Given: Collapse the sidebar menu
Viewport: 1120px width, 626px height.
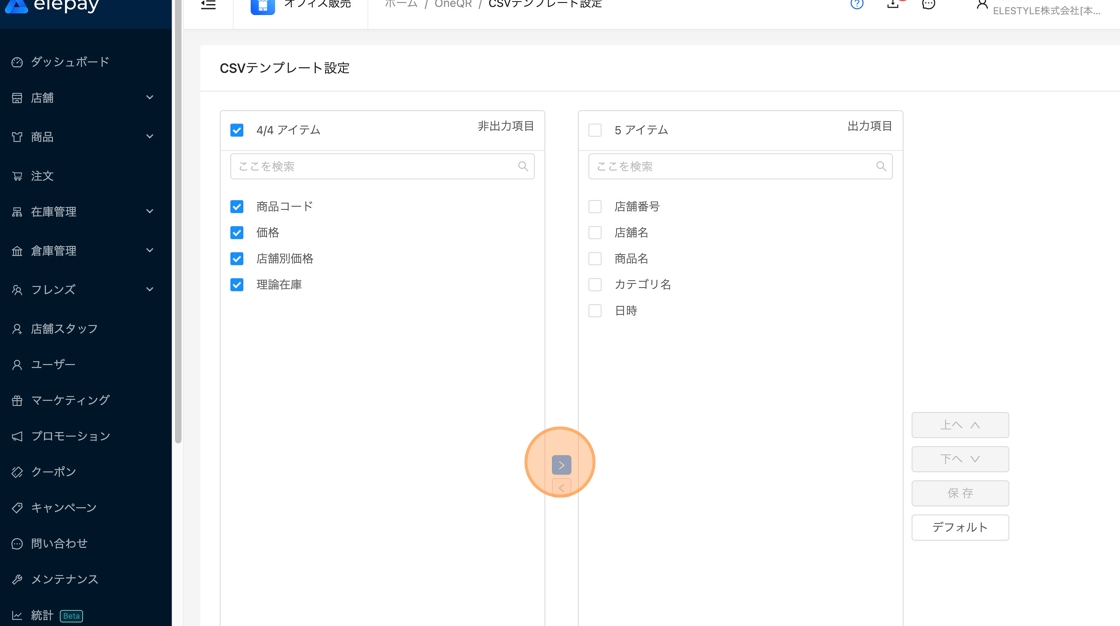Looking at the screenshot, I should (208, 5).
